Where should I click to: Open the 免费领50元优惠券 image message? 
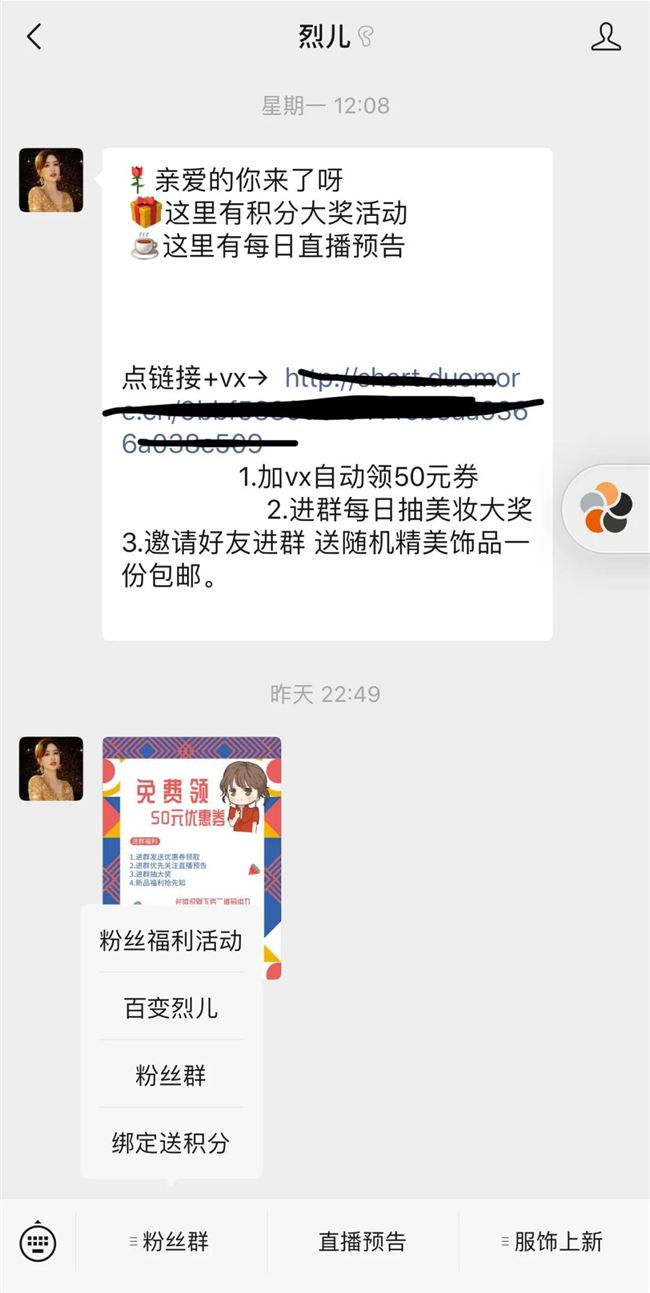pos(192,820)
